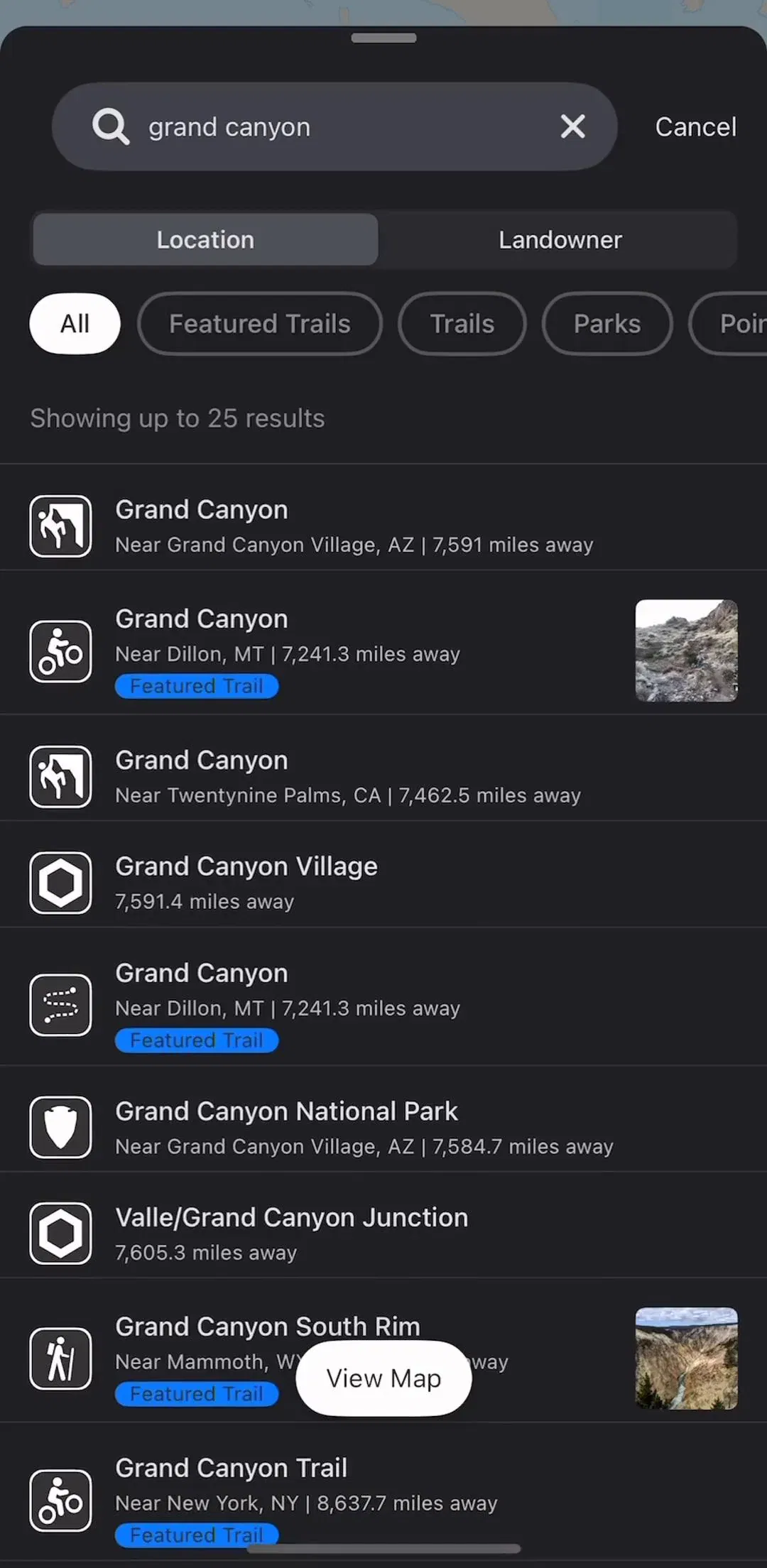Open the Grand Canyon Village result
The width and height of the screenshot is (767, 1568).
click(383, 883)
